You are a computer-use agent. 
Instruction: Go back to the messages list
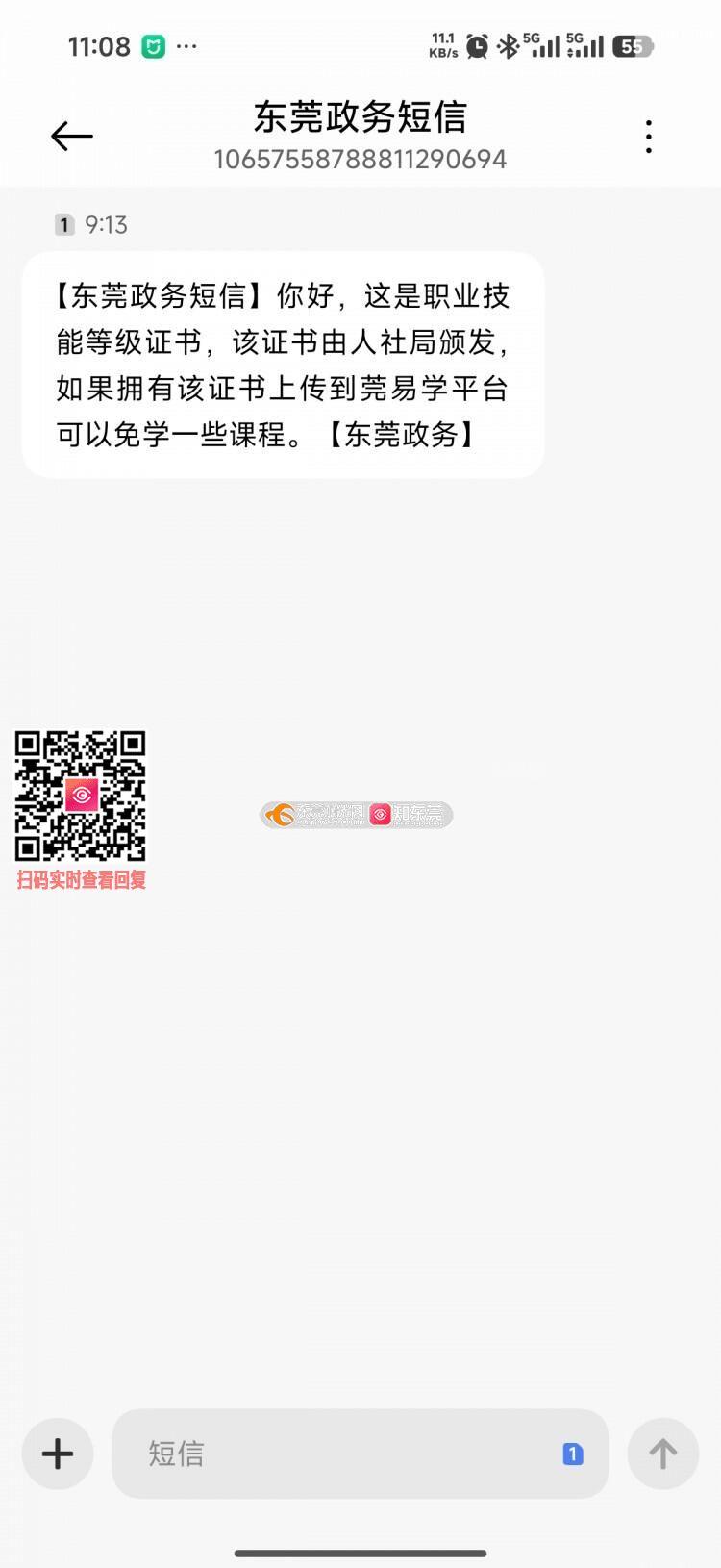(x=72, y=137)
